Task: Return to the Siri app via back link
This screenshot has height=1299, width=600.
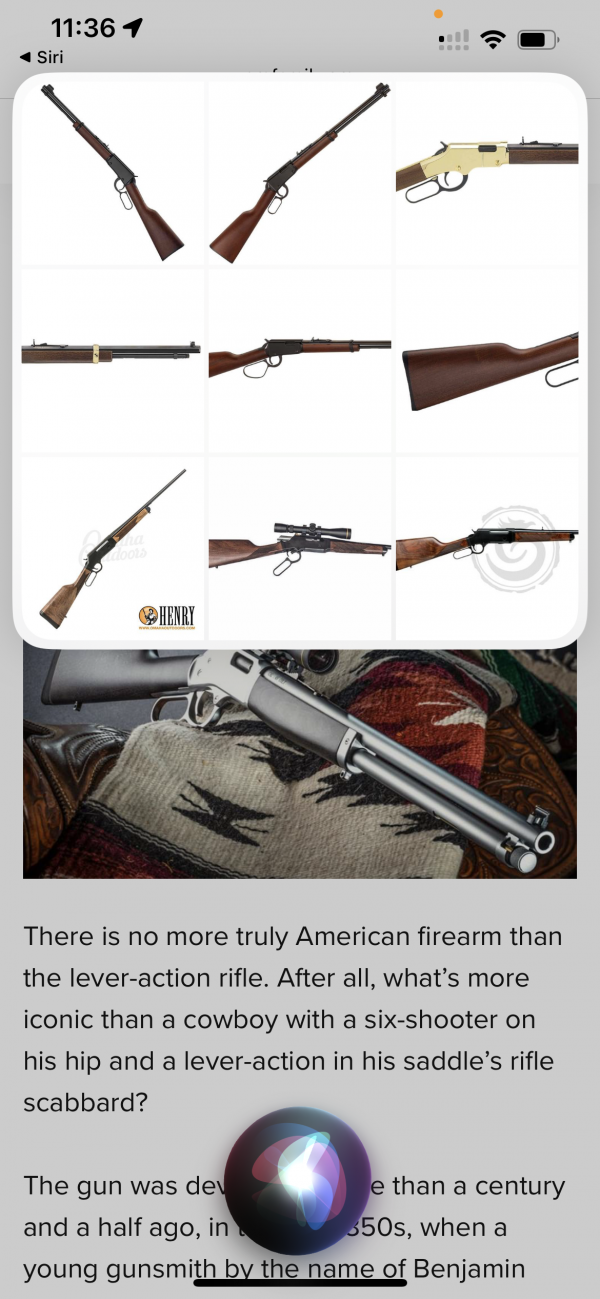Action: (x=42, y=58)
